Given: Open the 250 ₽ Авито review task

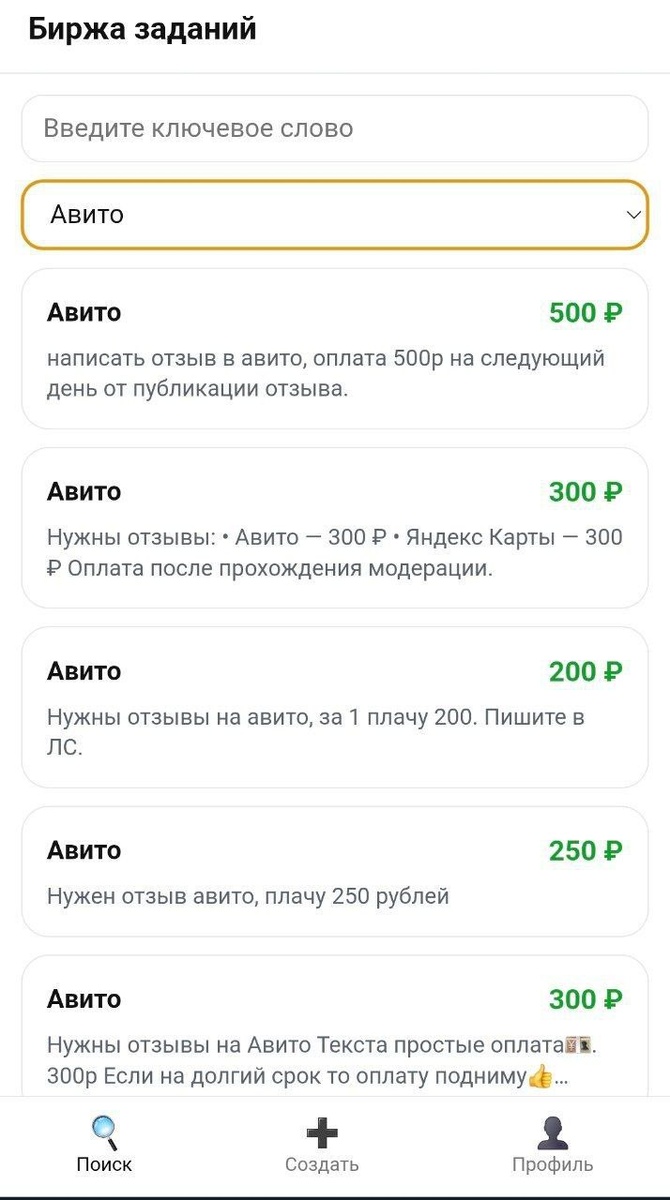Looking at the screenshot, I should pyautogui.click(x=334, y=871).
